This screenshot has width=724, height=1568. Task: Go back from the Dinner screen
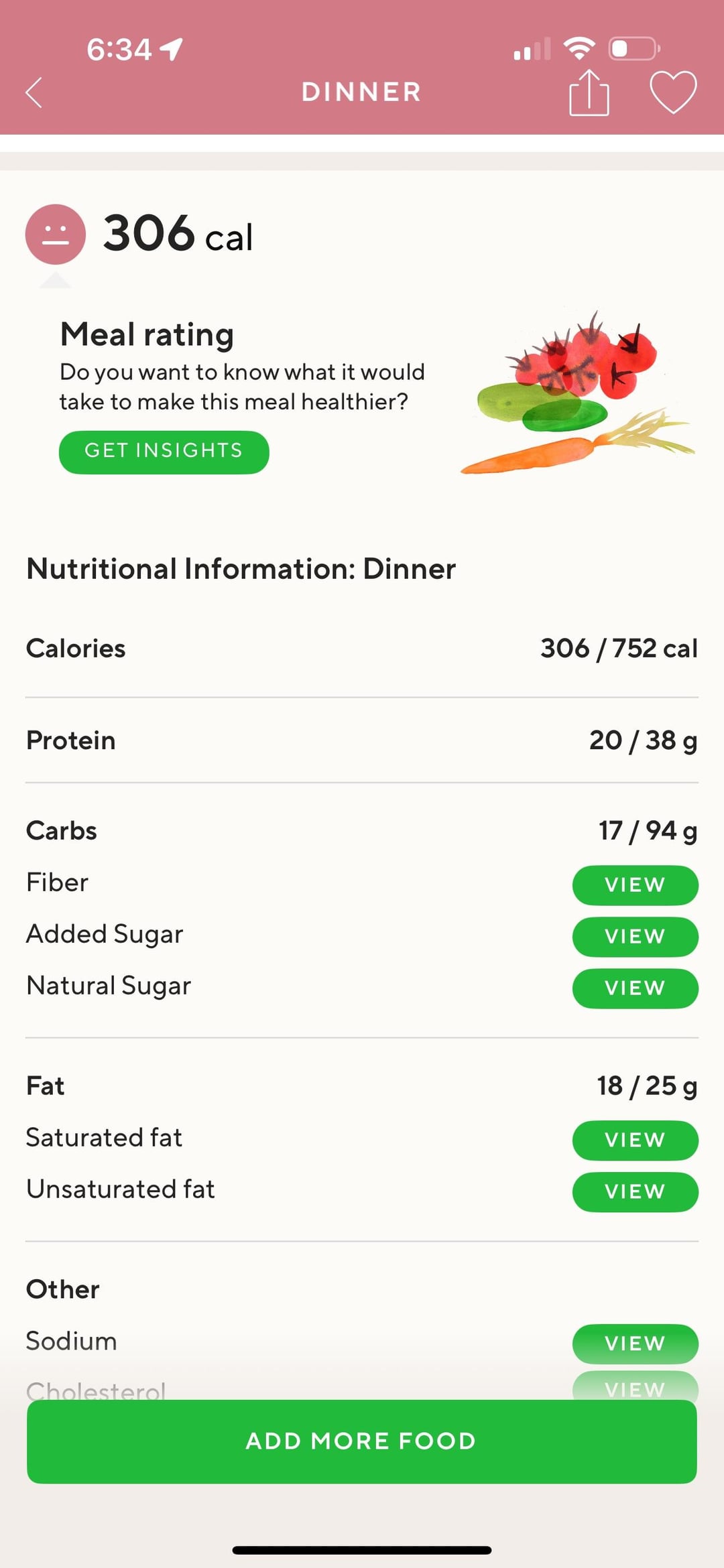(34, 92)
